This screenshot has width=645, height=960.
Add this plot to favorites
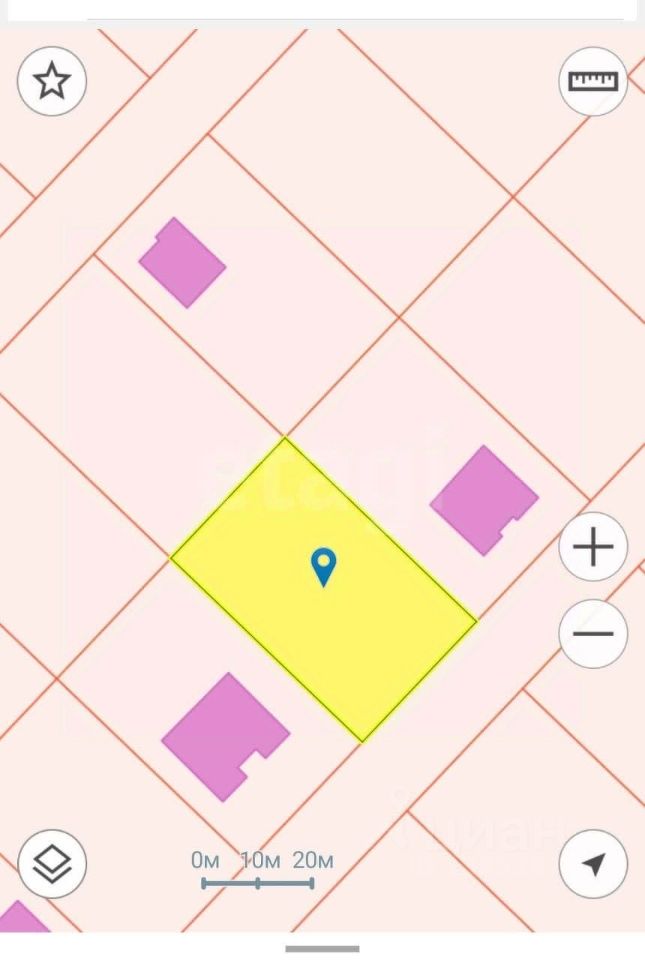click(52, 81)
